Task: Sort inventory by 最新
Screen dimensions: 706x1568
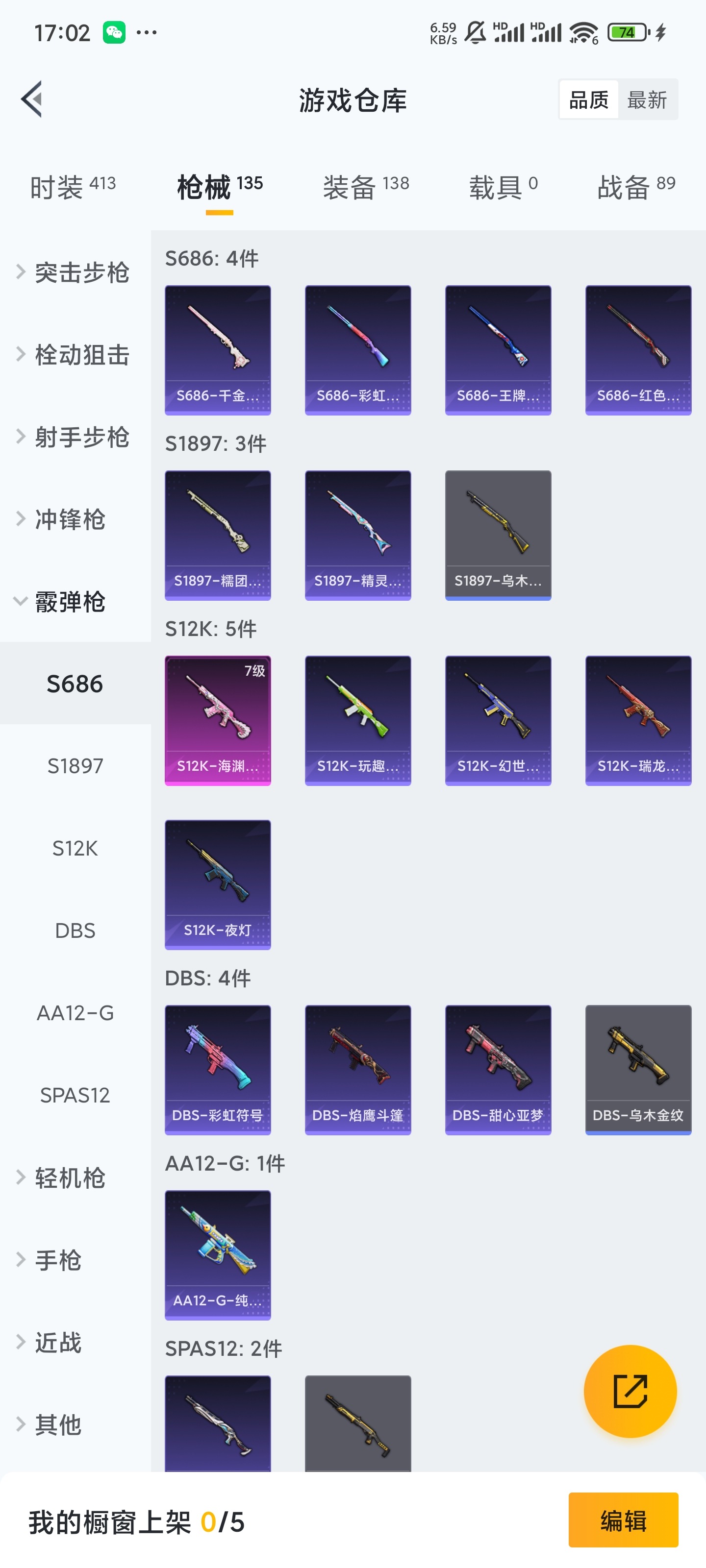Action: coord(647,100)
